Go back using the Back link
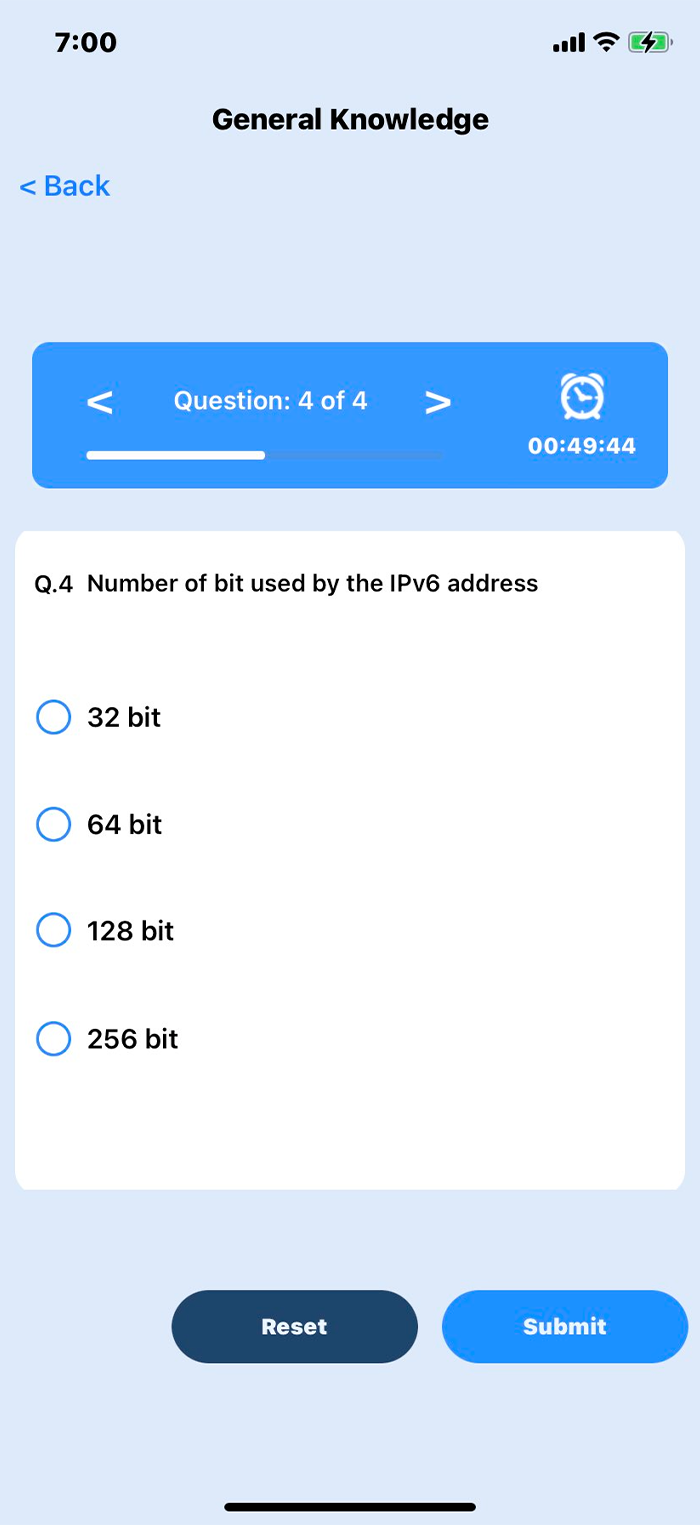The image size is (700, 1525). tap(65, 186)
